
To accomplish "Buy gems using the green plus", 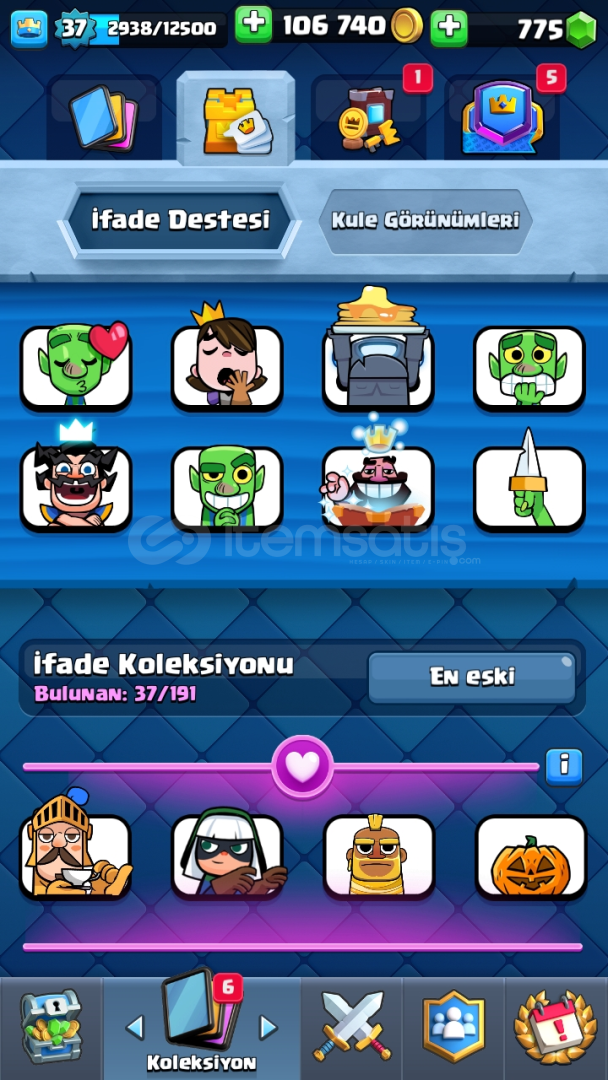I will [449, 27].
